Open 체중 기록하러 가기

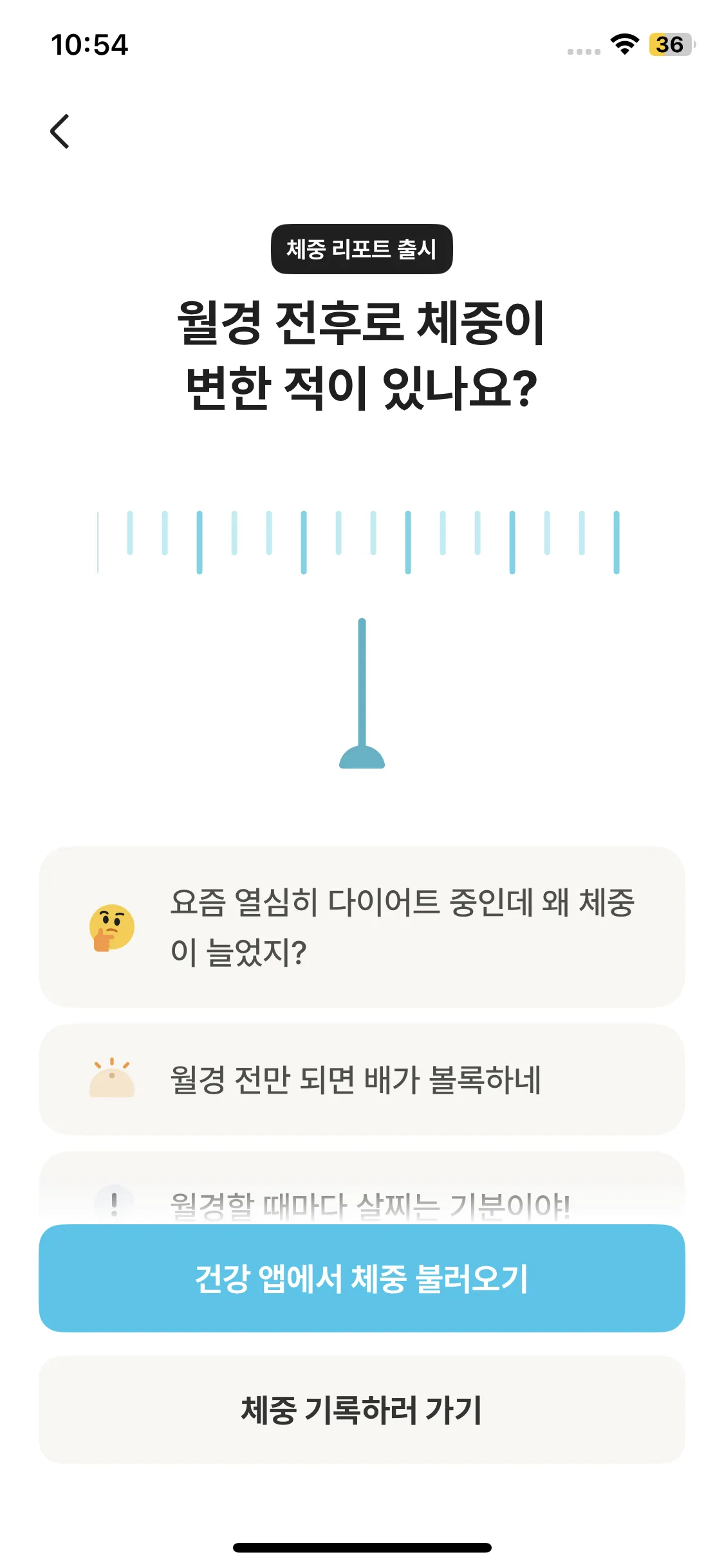click(362, 1410)
